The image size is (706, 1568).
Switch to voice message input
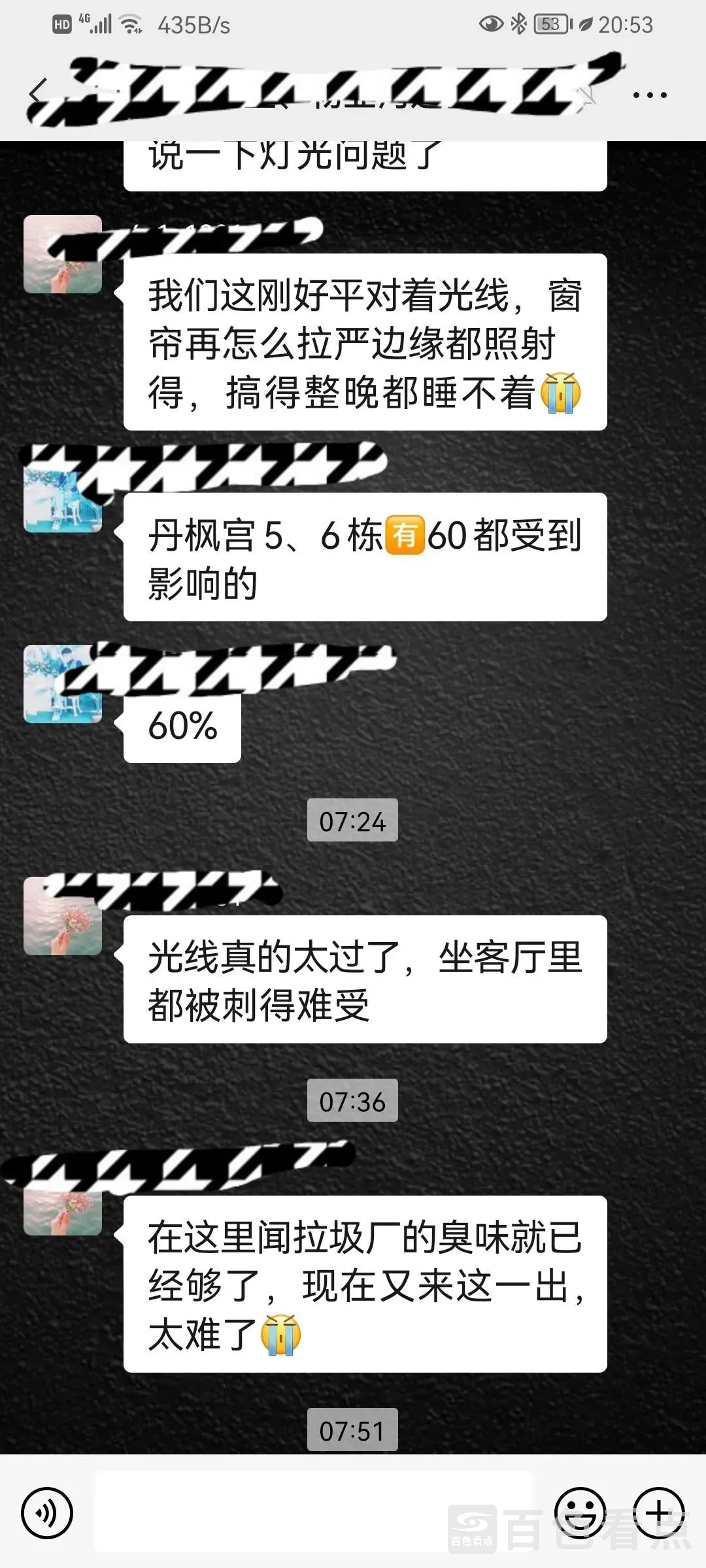pos(46,1512)
